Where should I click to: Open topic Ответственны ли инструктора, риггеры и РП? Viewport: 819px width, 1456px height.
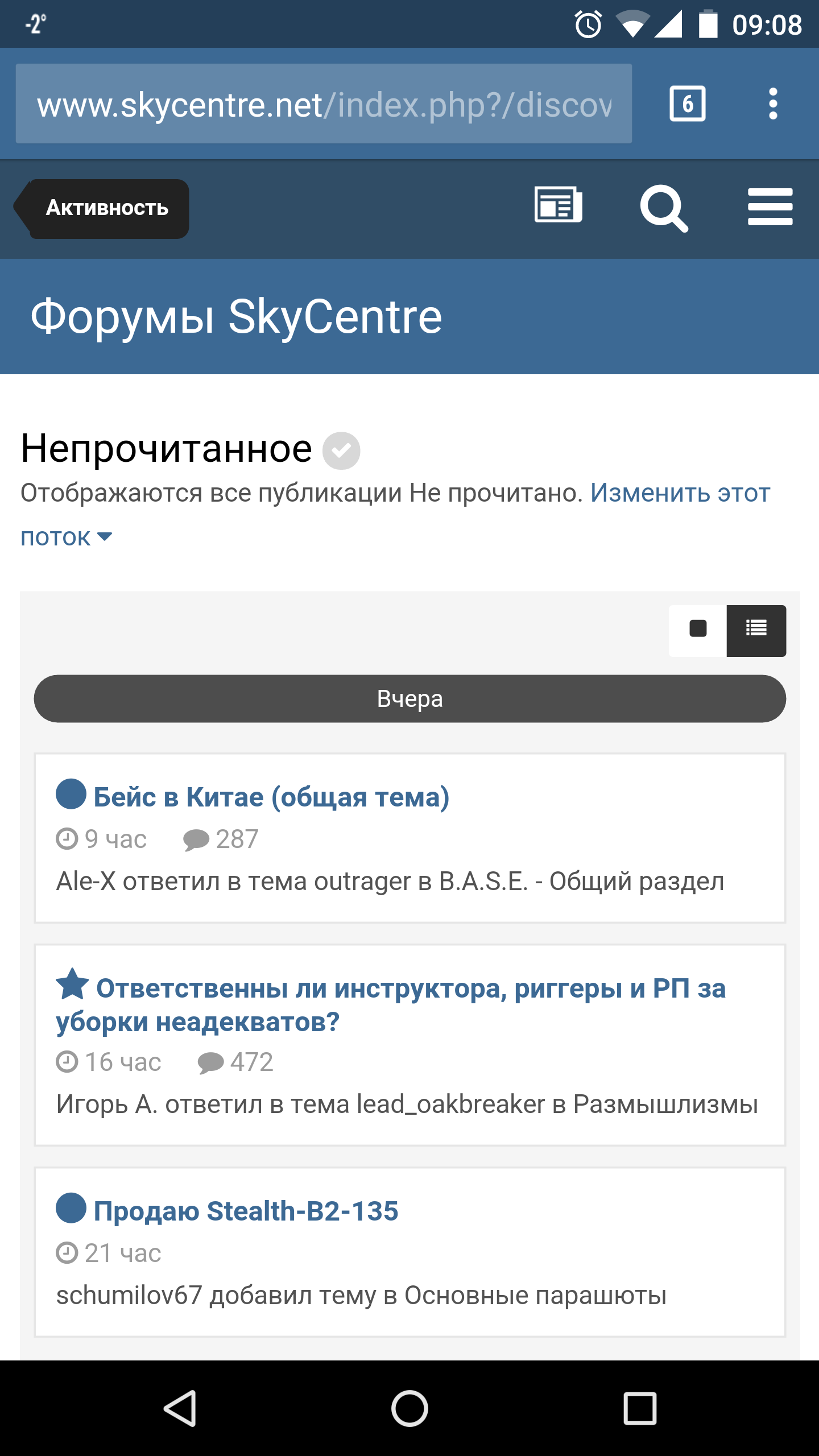tap(391, 1005)
